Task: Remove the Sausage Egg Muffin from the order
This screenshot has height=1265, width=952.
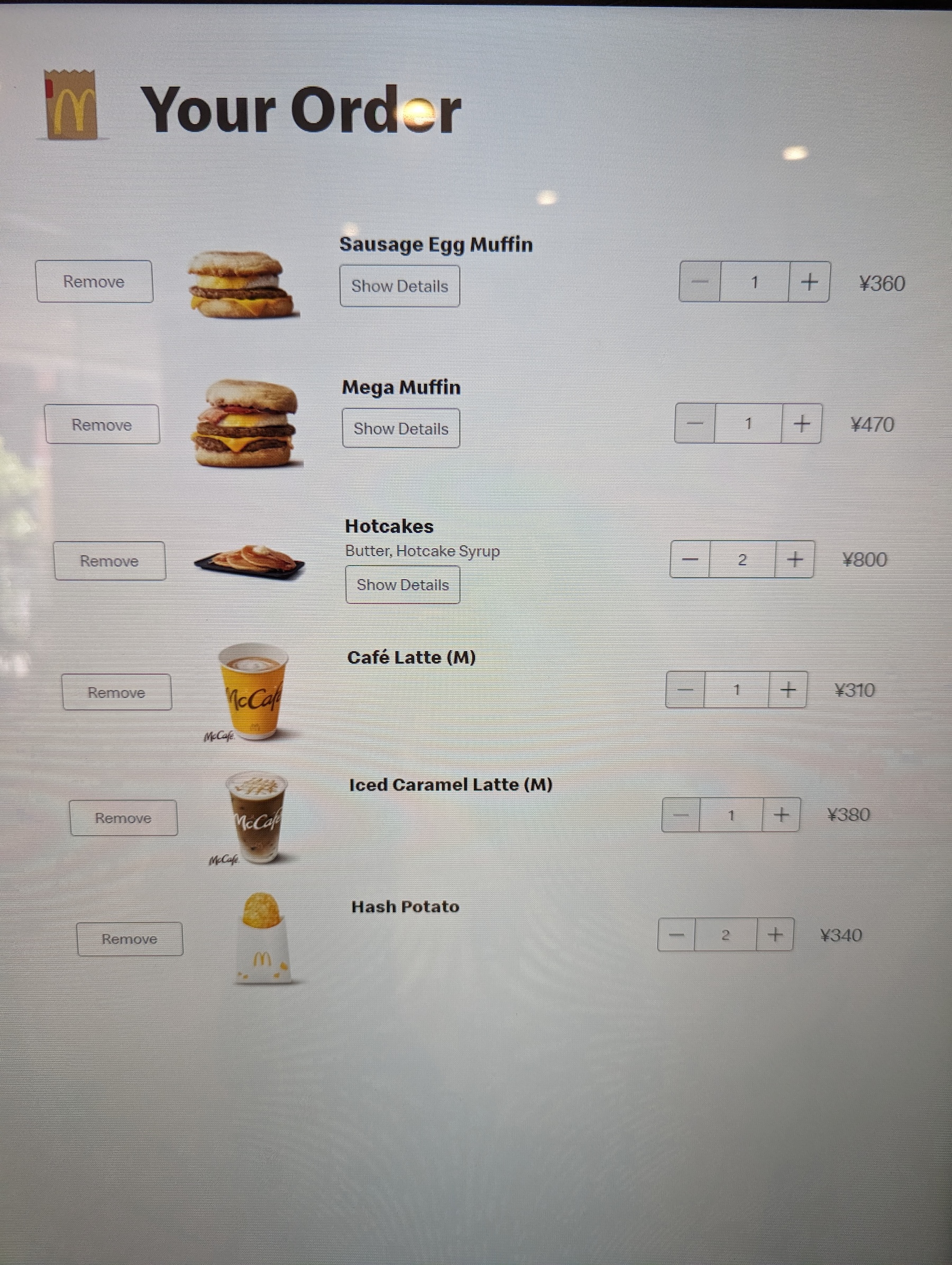Action: click(x=94, y=281)
